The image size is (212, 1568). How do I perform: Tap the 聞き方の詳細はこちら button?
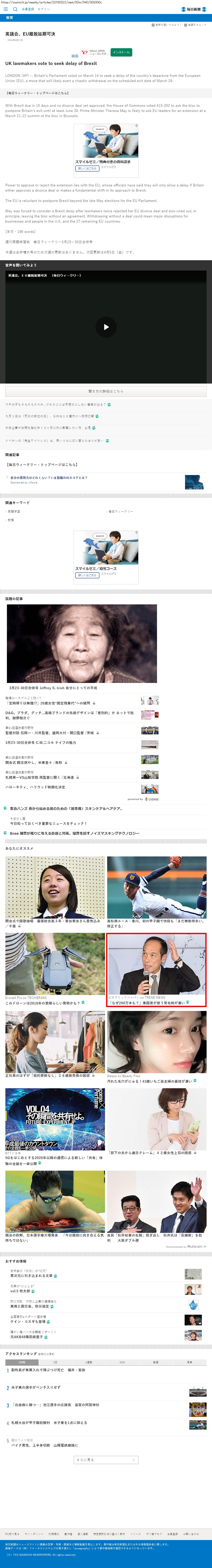(106, 391)
